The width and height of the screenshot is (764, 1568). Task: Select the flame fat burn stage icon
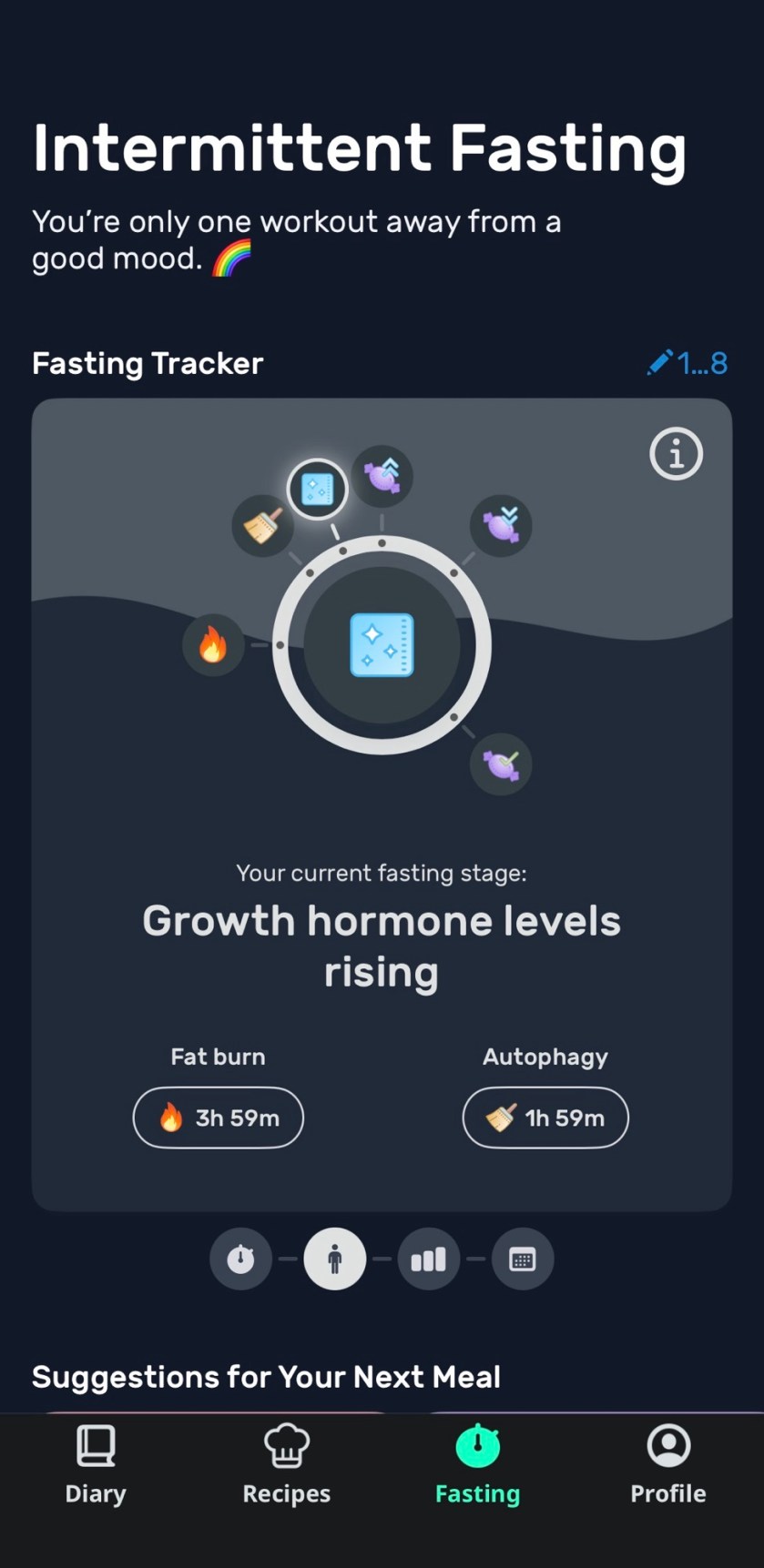coord(213,645)
